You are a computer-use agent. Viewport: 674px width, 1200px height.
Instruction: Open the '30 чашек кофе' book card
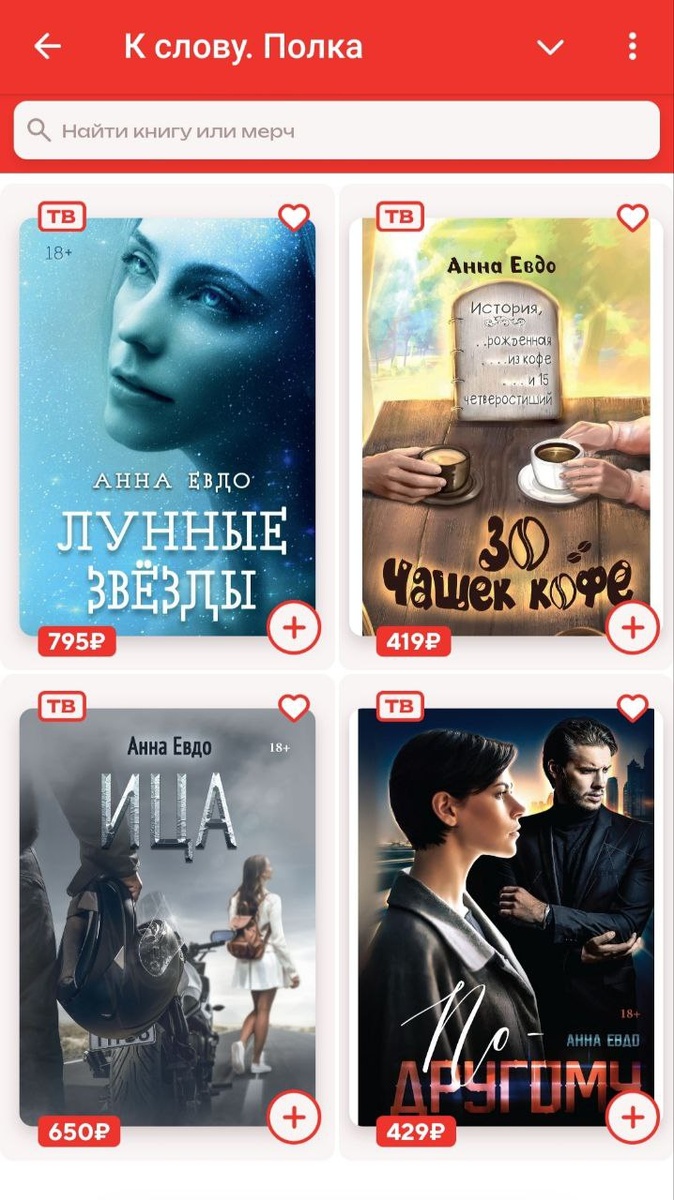(x=503, y=420)
